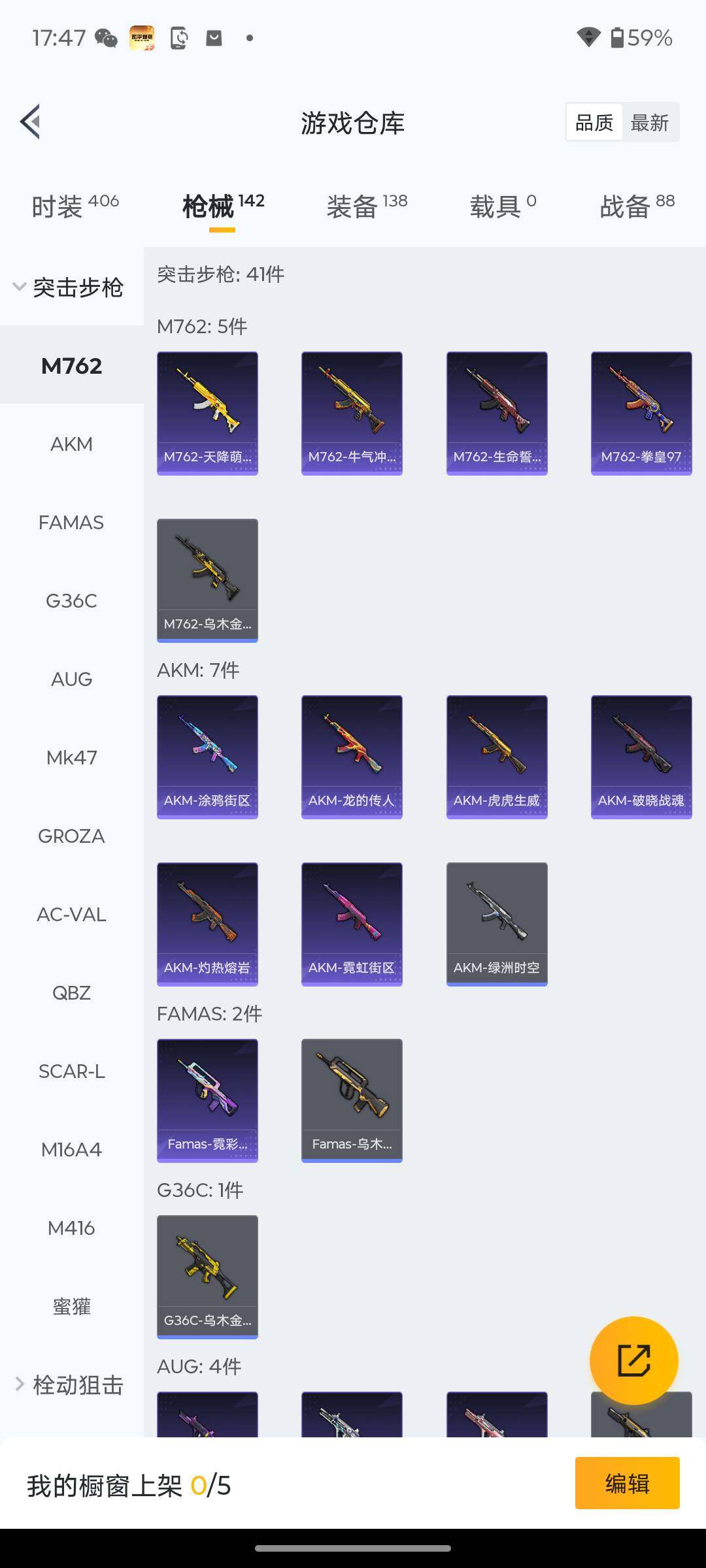This screenshot has height=1568, width=706.
Task: Tap the yellow share floating button
Action: [633, 1361]
